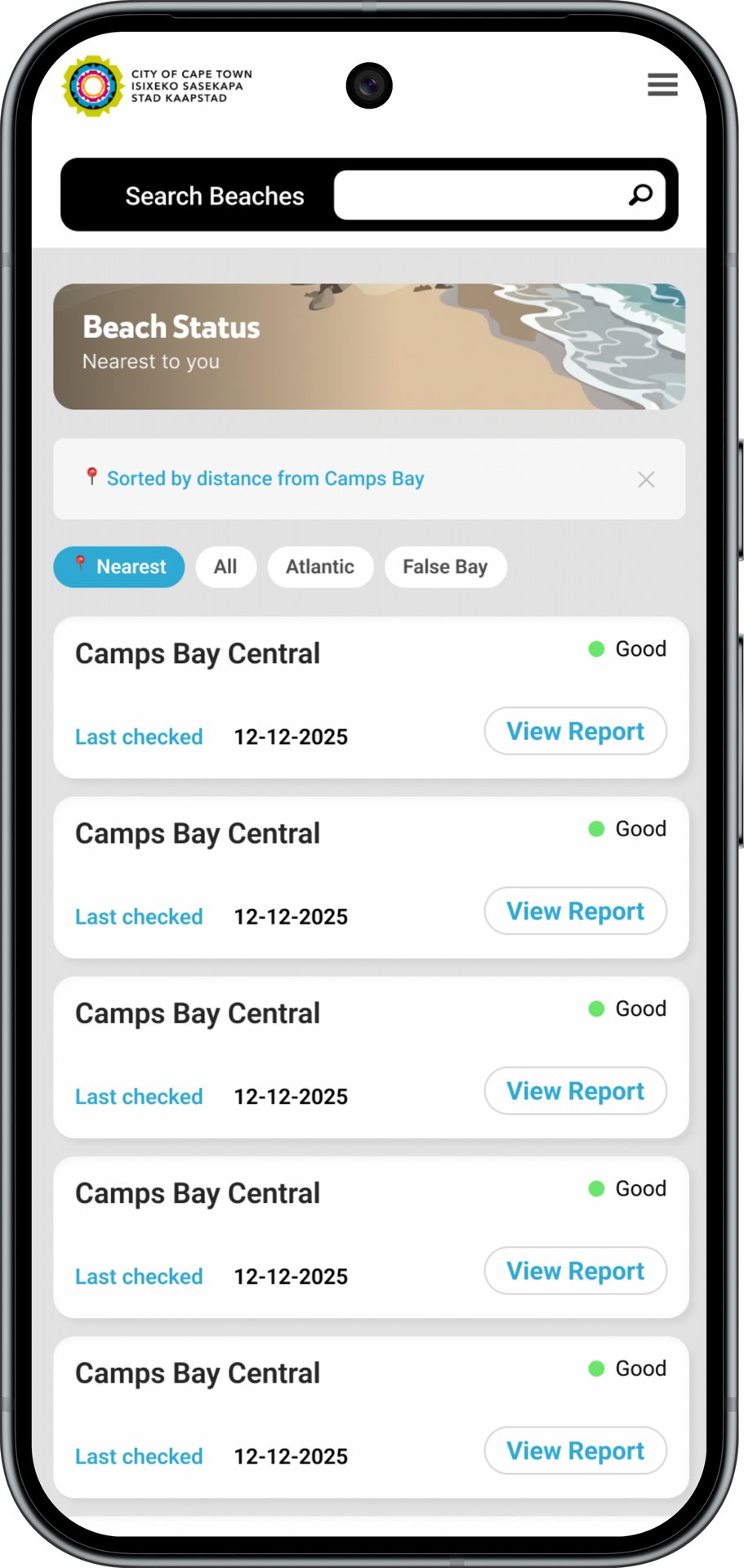The width and height of the screenshot is (744, 1568).
Task: Switch to the All filter
Action: [x=226, y=567]
